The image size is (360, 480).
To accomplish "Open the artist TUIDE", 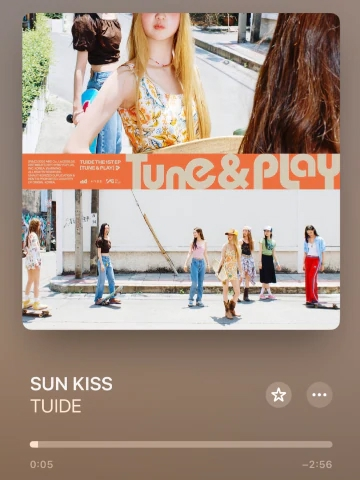I will click(56, 406).
